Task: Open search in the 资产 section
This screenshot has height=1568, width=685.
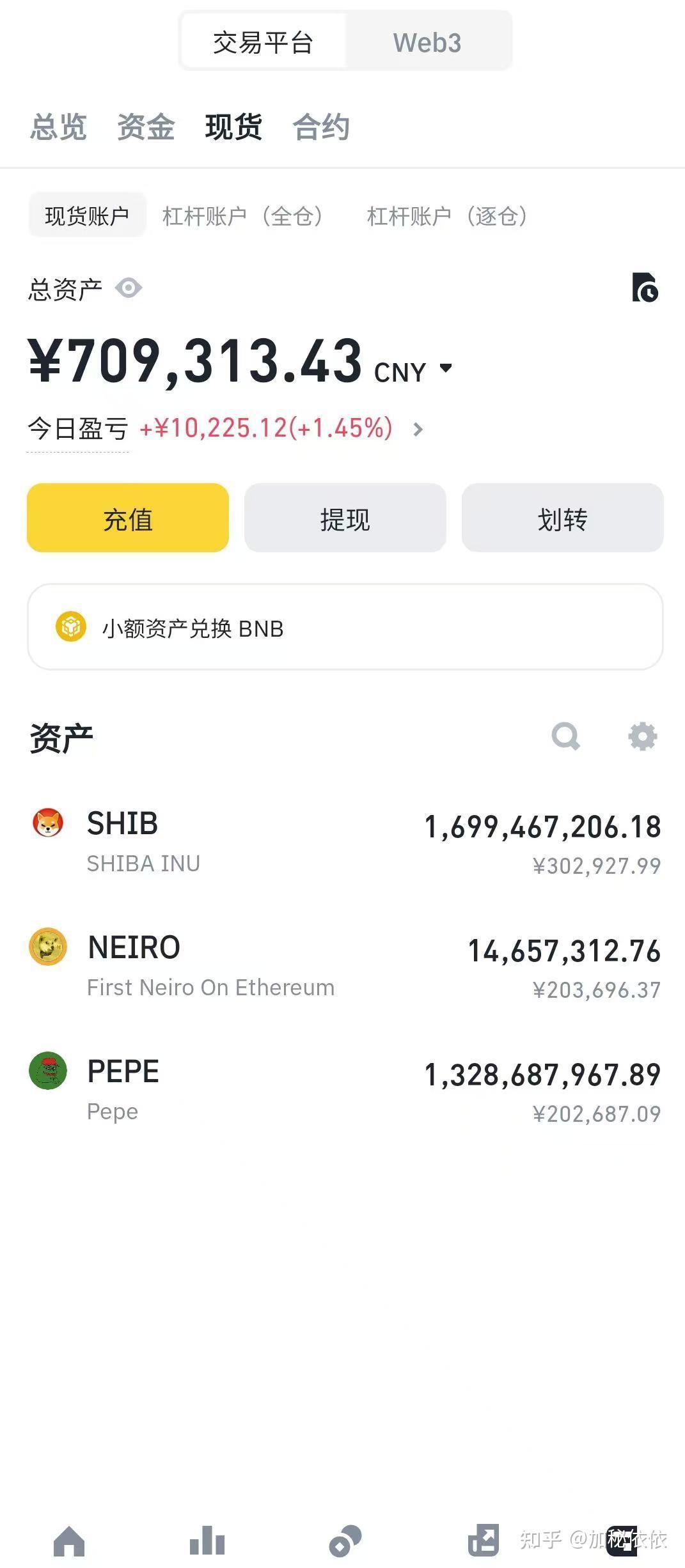Action: point(565,736)
